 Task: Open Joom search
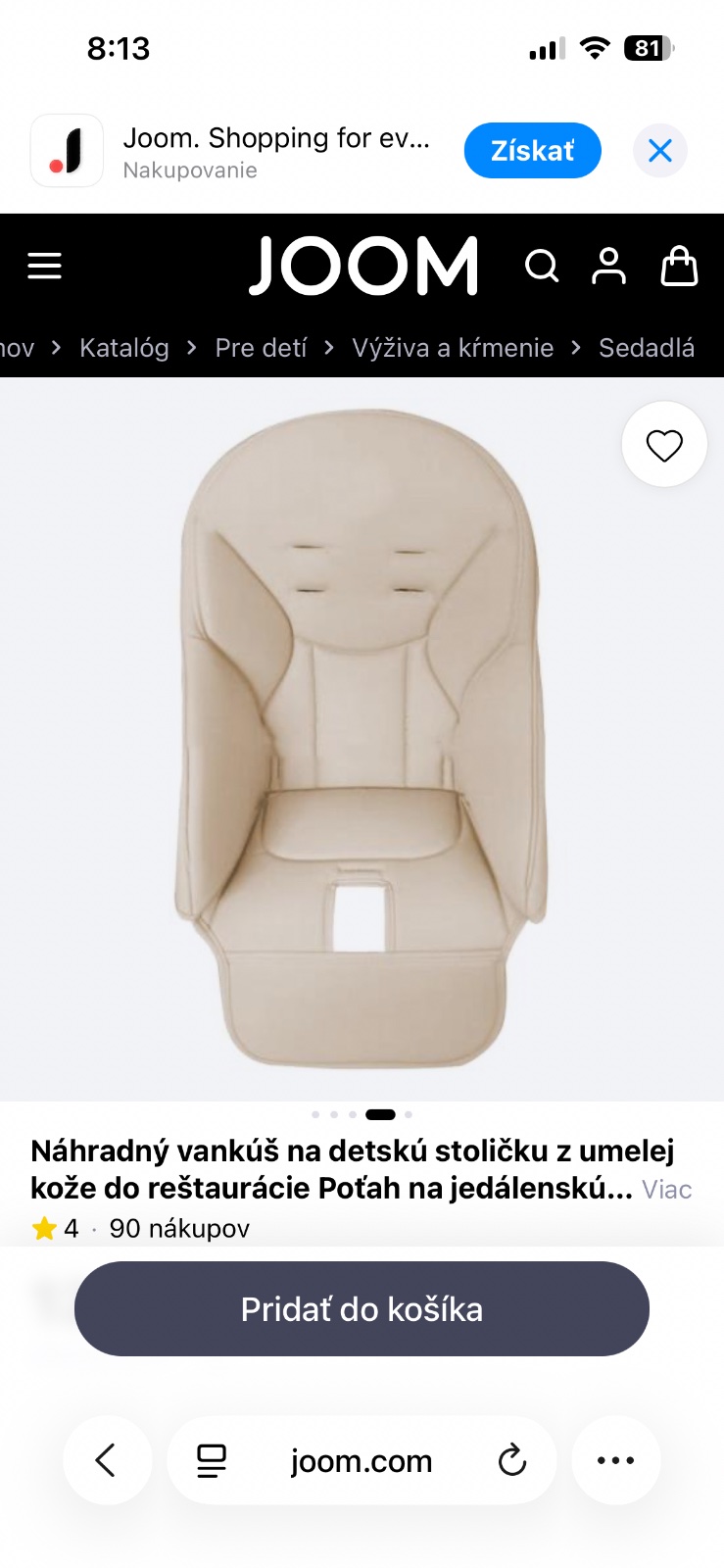click(542, 266)
